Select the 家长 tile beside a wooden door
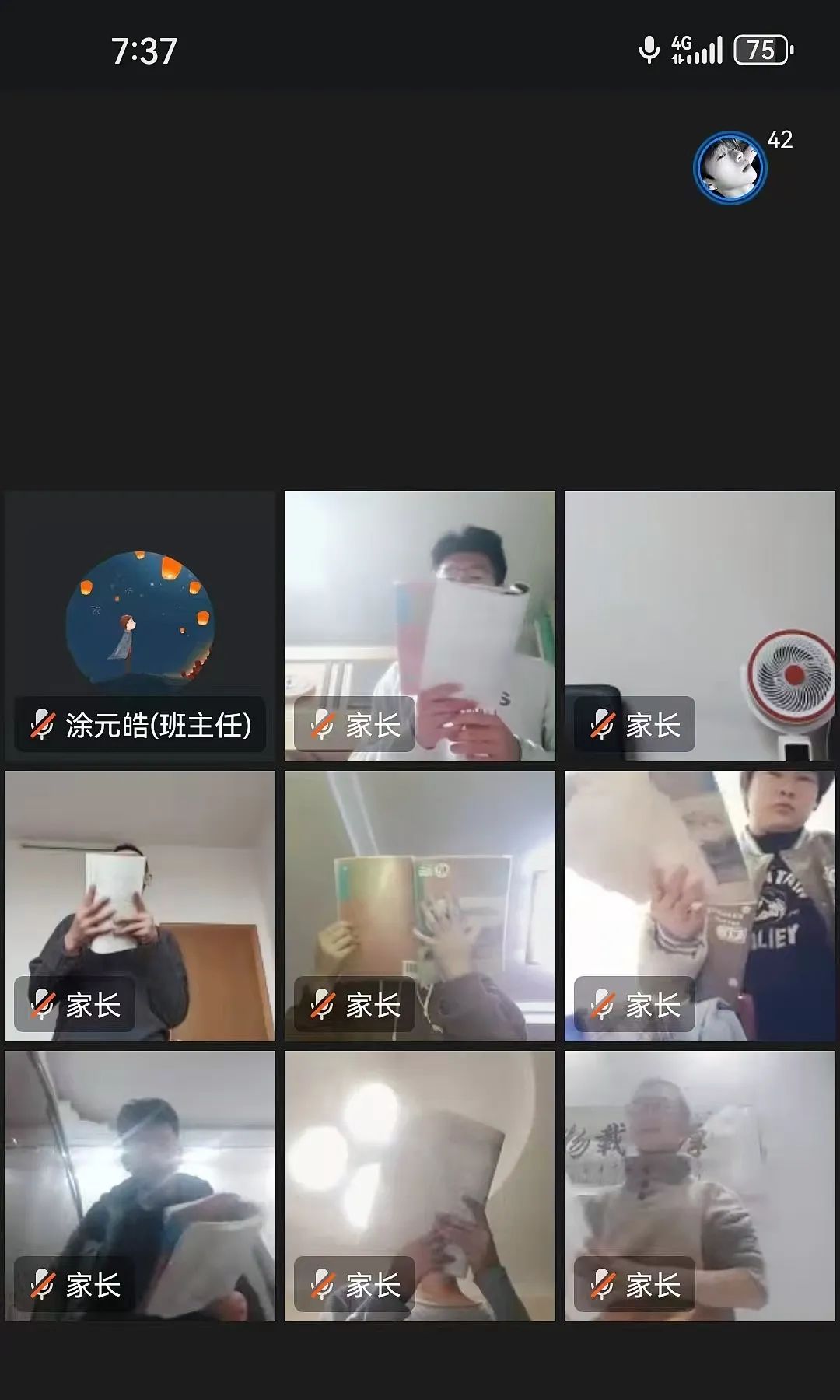The image size is (840, 1400). click(140, 906)
